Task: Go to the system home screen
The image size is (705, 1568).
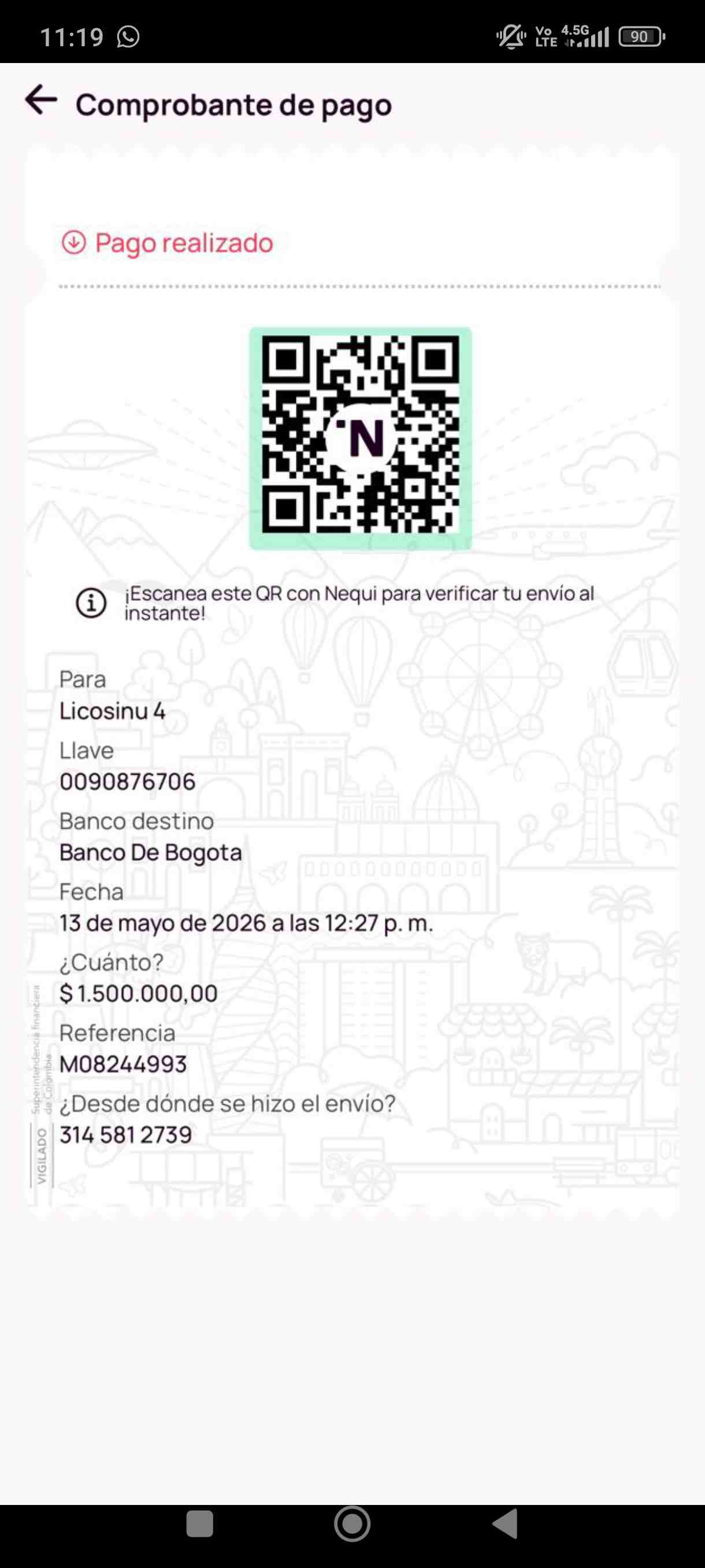Action: pyautogui.click(x=352, y=1524)
